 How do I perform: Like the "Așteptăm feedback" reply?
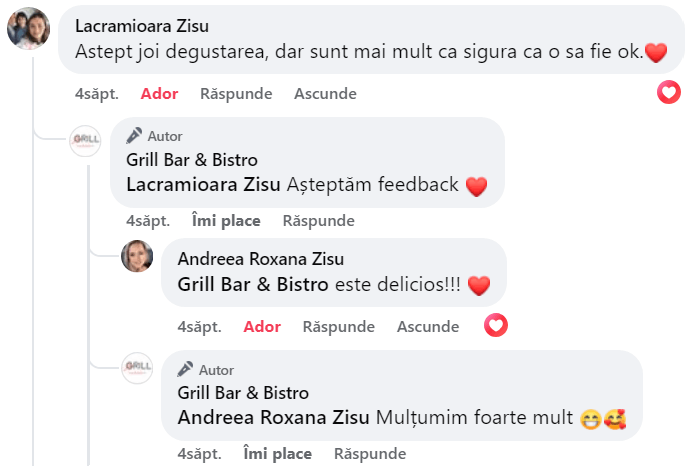(x=226, y=221)
